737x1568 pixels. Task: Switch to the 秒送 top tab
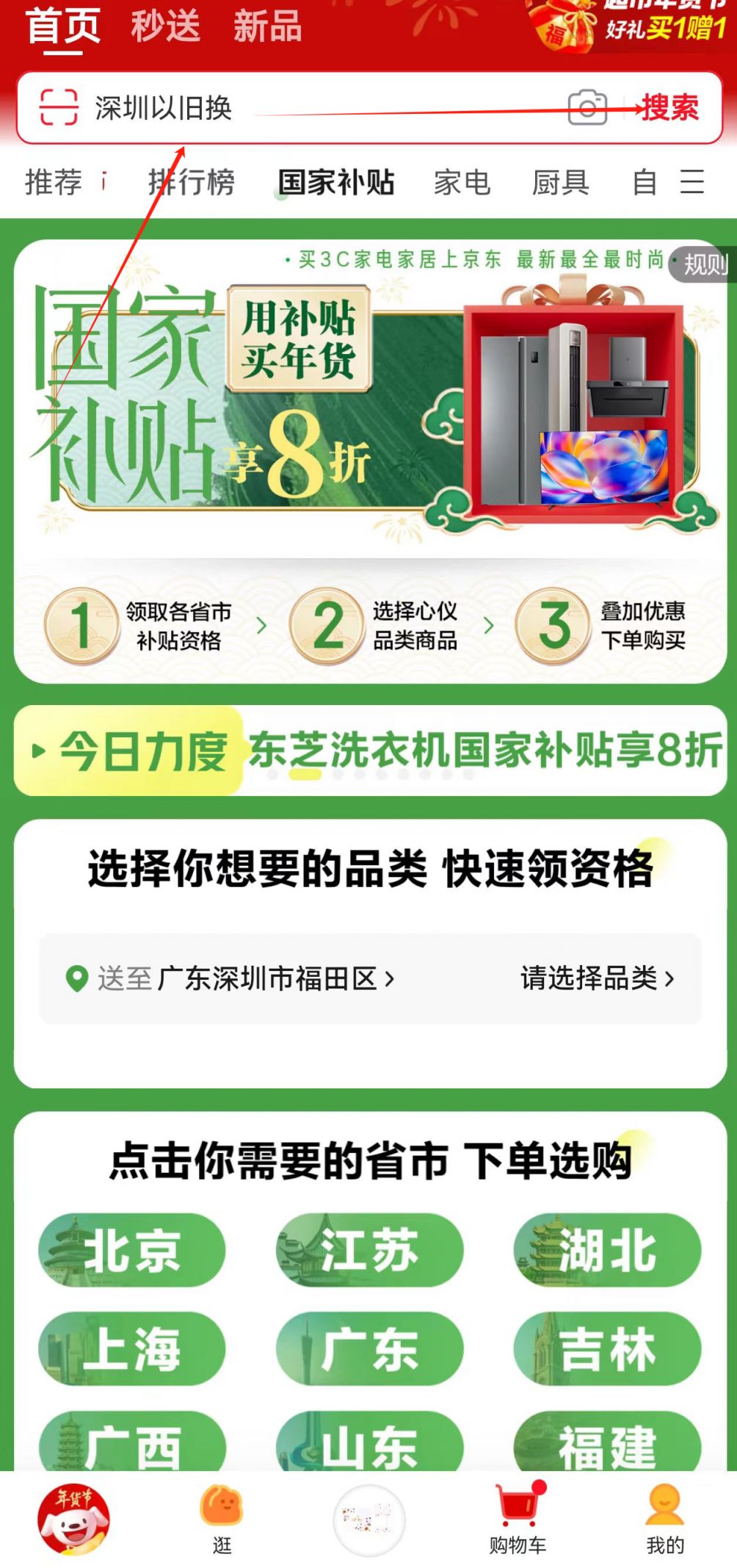coord(165,26)
